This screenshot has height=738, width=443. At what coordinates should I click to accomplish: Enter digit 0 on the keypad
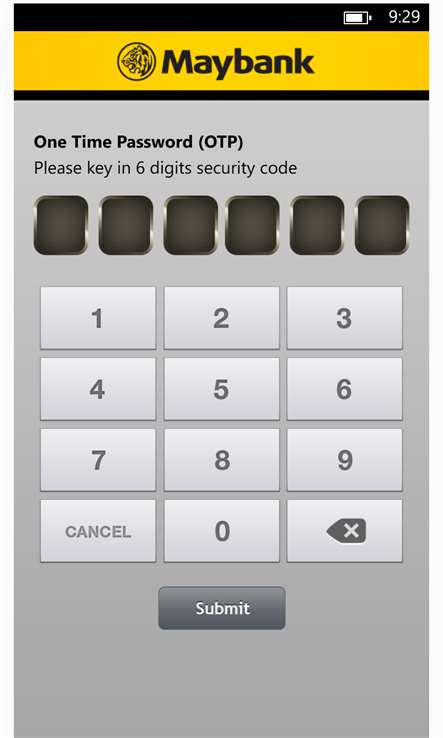[221, 531]
